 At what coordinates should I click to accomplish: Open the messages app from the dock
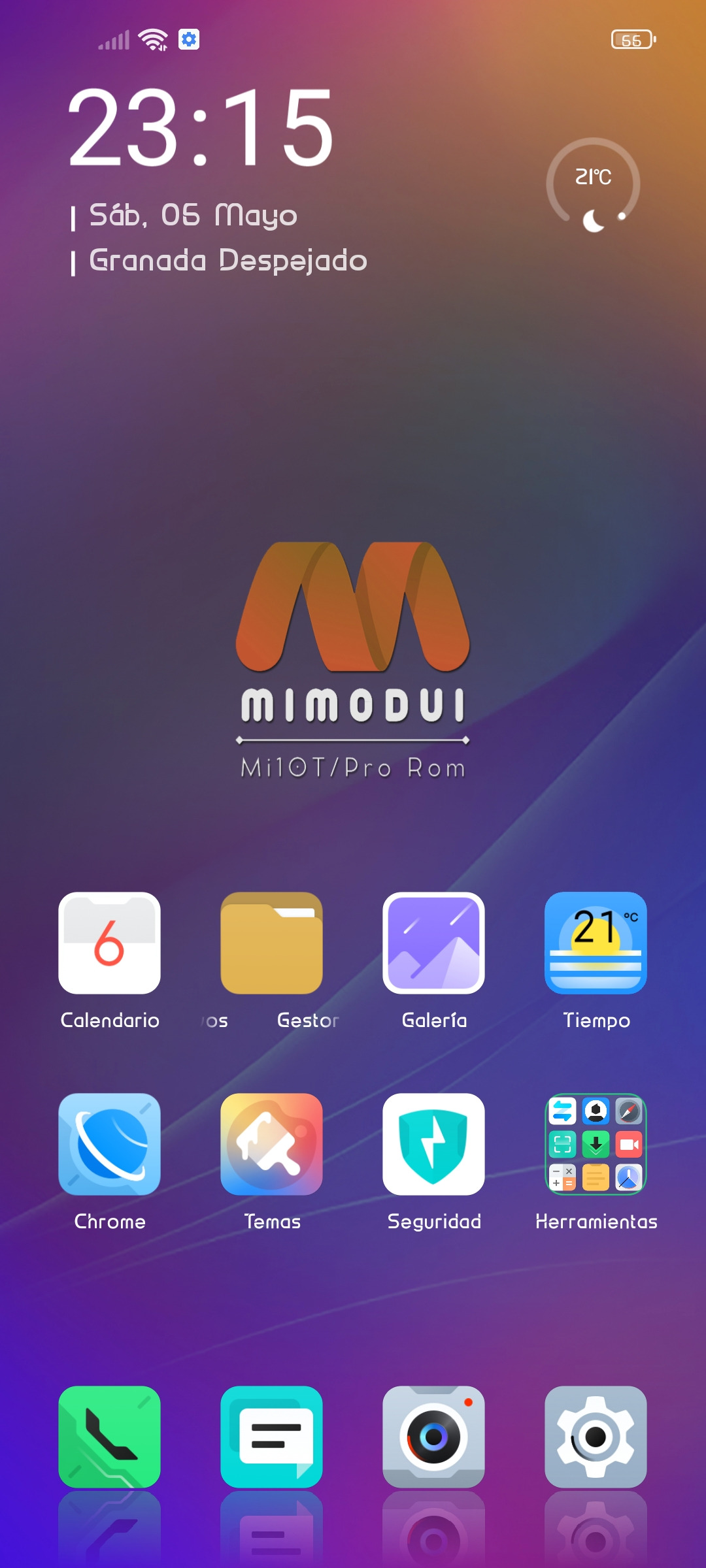tap(271, 1437)
